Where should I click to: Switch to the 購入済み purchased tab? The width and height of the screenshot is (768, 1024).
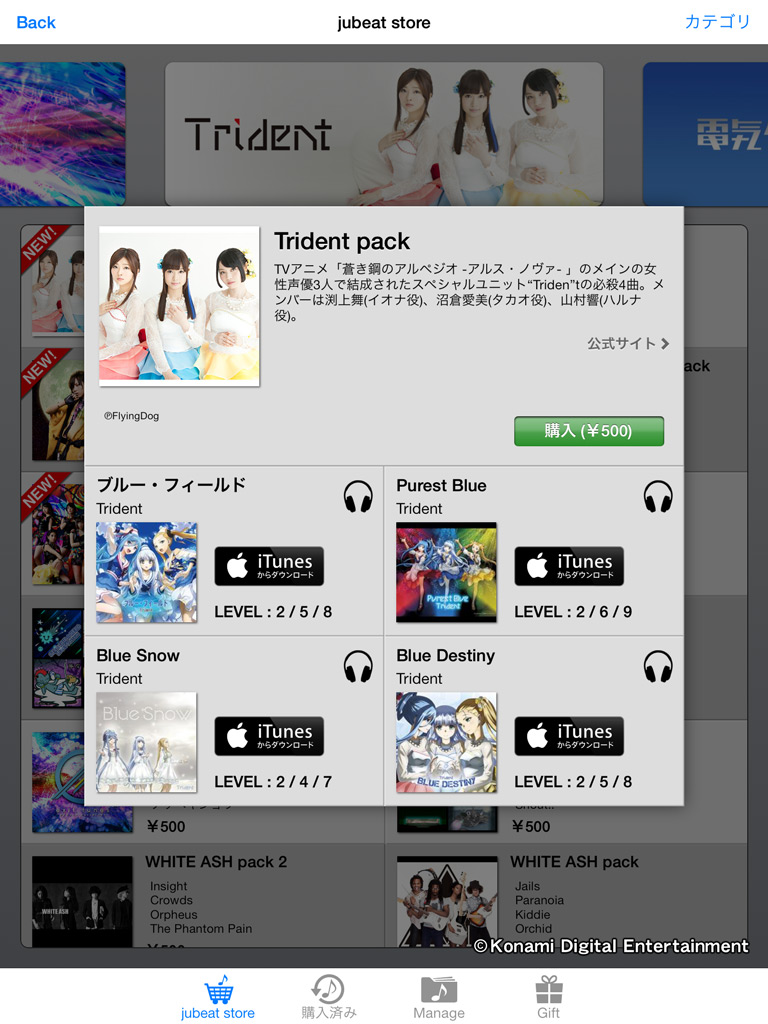(329, 998)
